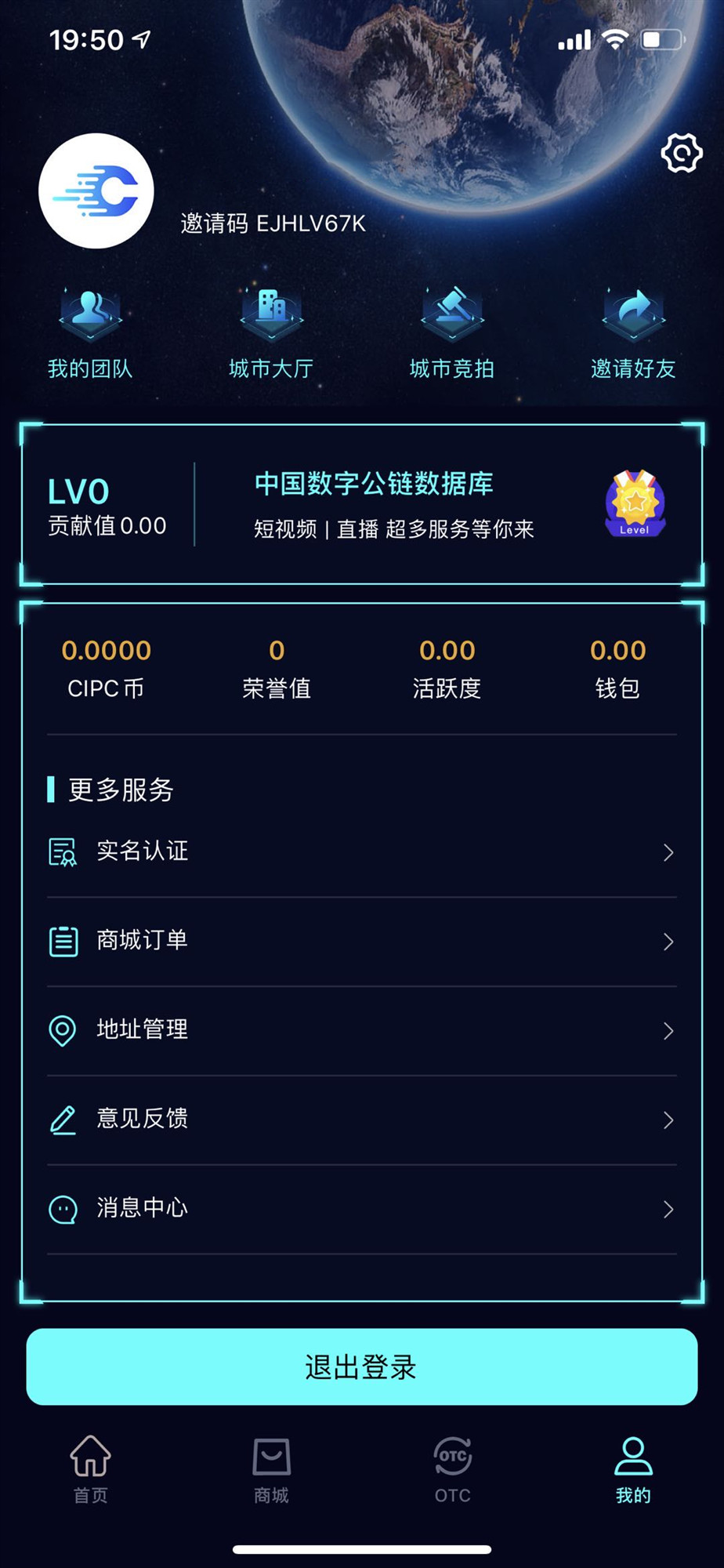Open the 城市竞拍 (City Auction) gavel icon

452,314
